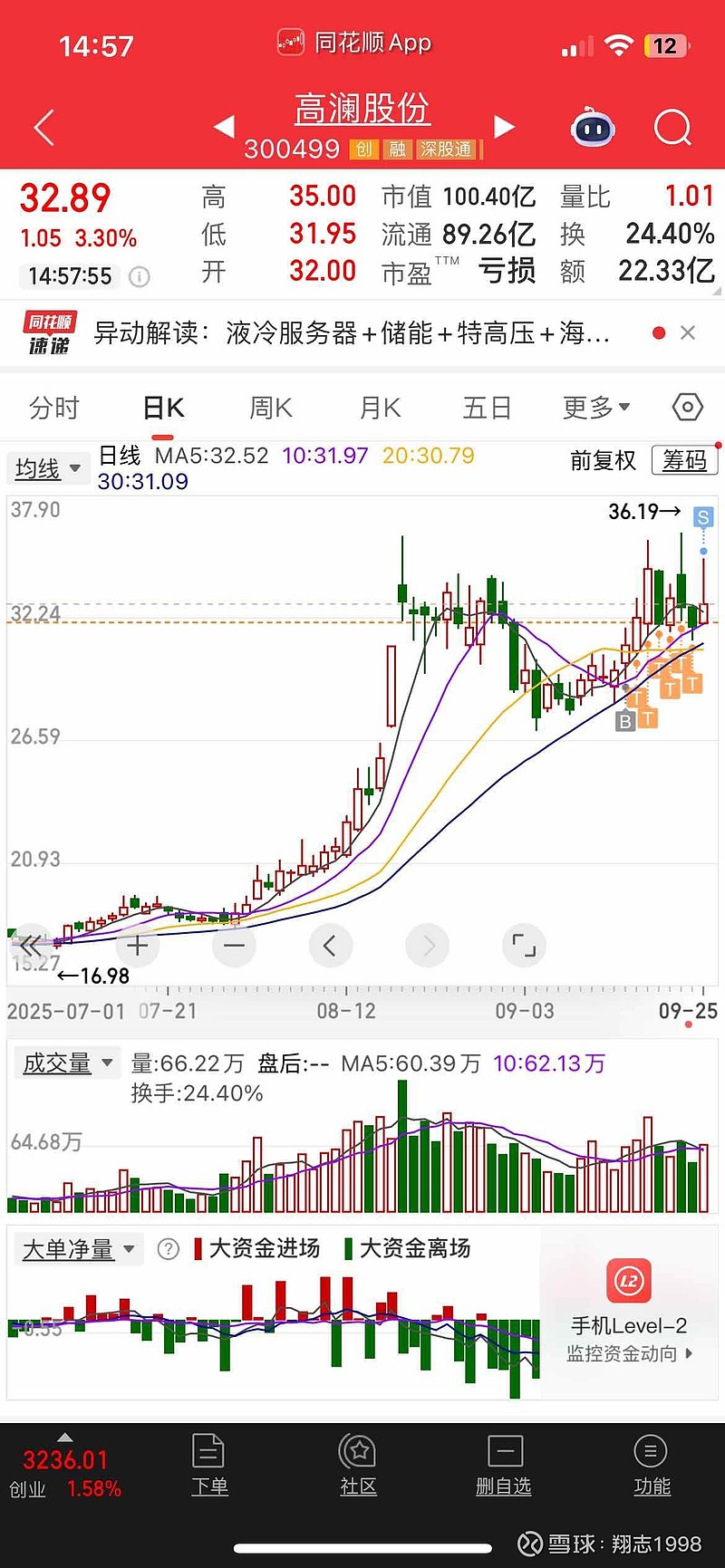This screenshot has width=725, height=1568.
Task: Zoom out the K-line chart
Action: click(x=234, y=947)
